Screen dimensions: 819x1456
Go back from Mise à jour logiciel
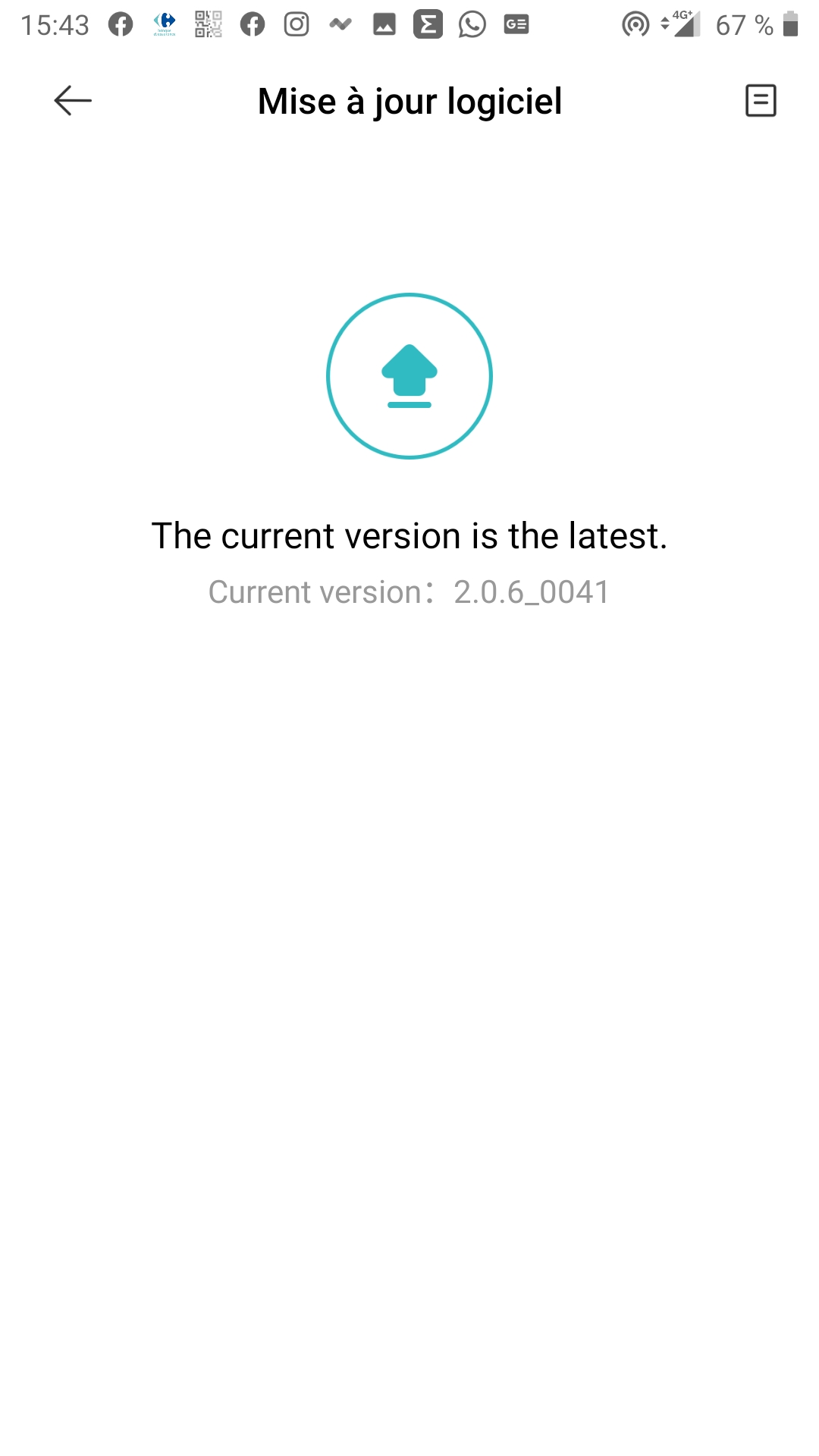click(73, 101)
